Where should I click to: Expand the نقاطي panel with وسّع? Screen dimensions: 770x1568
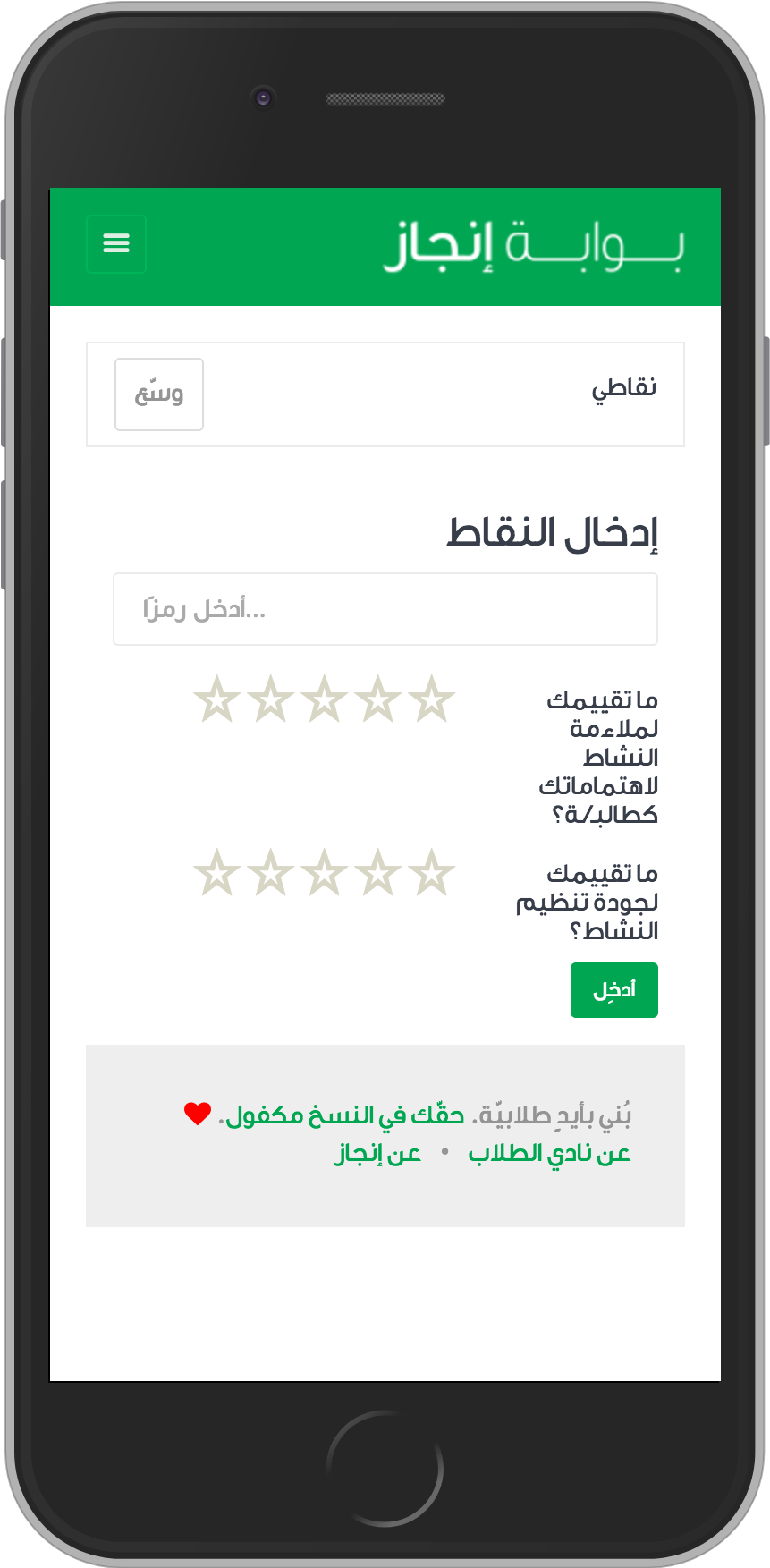coord(159,394)
